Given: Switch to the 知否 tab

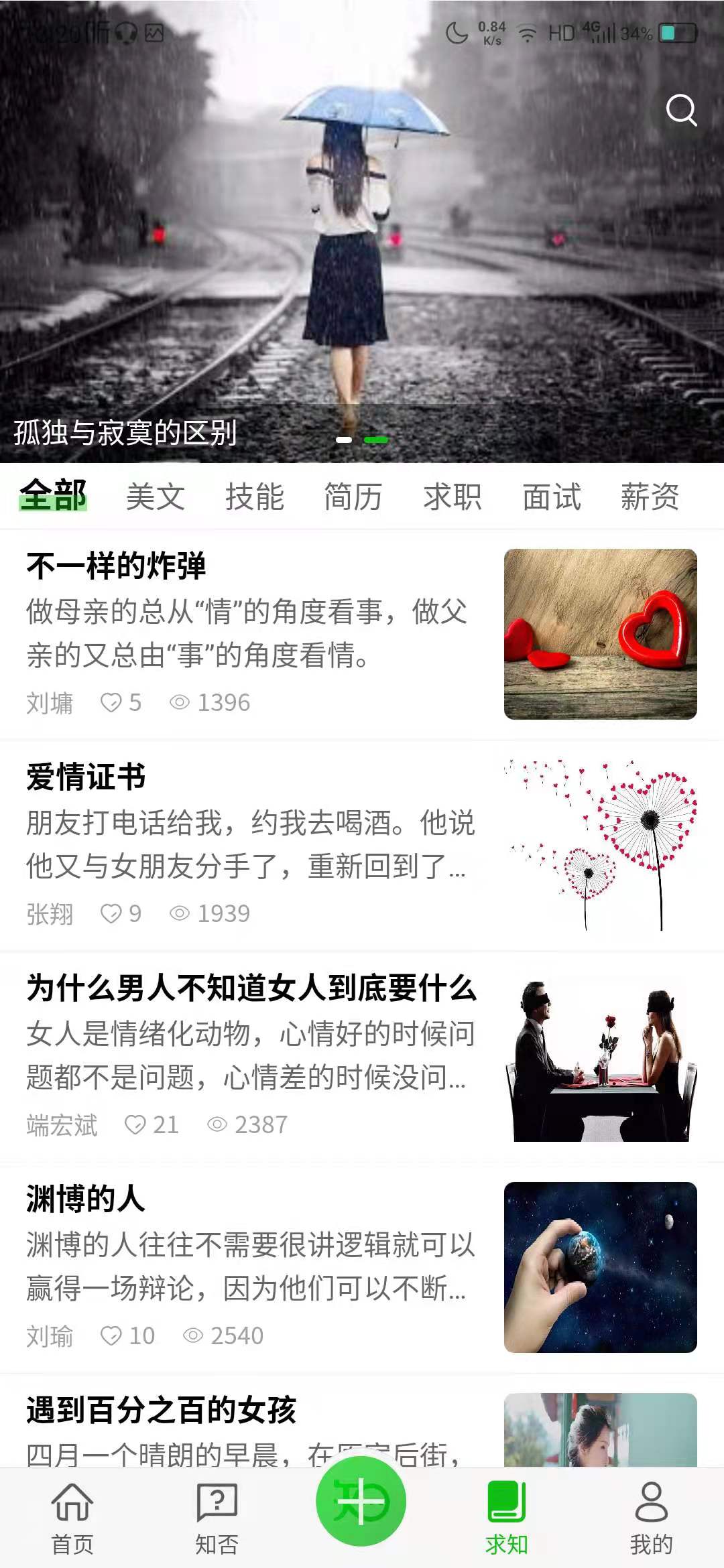Looking at the screenshot, I should click(217, 1518).
